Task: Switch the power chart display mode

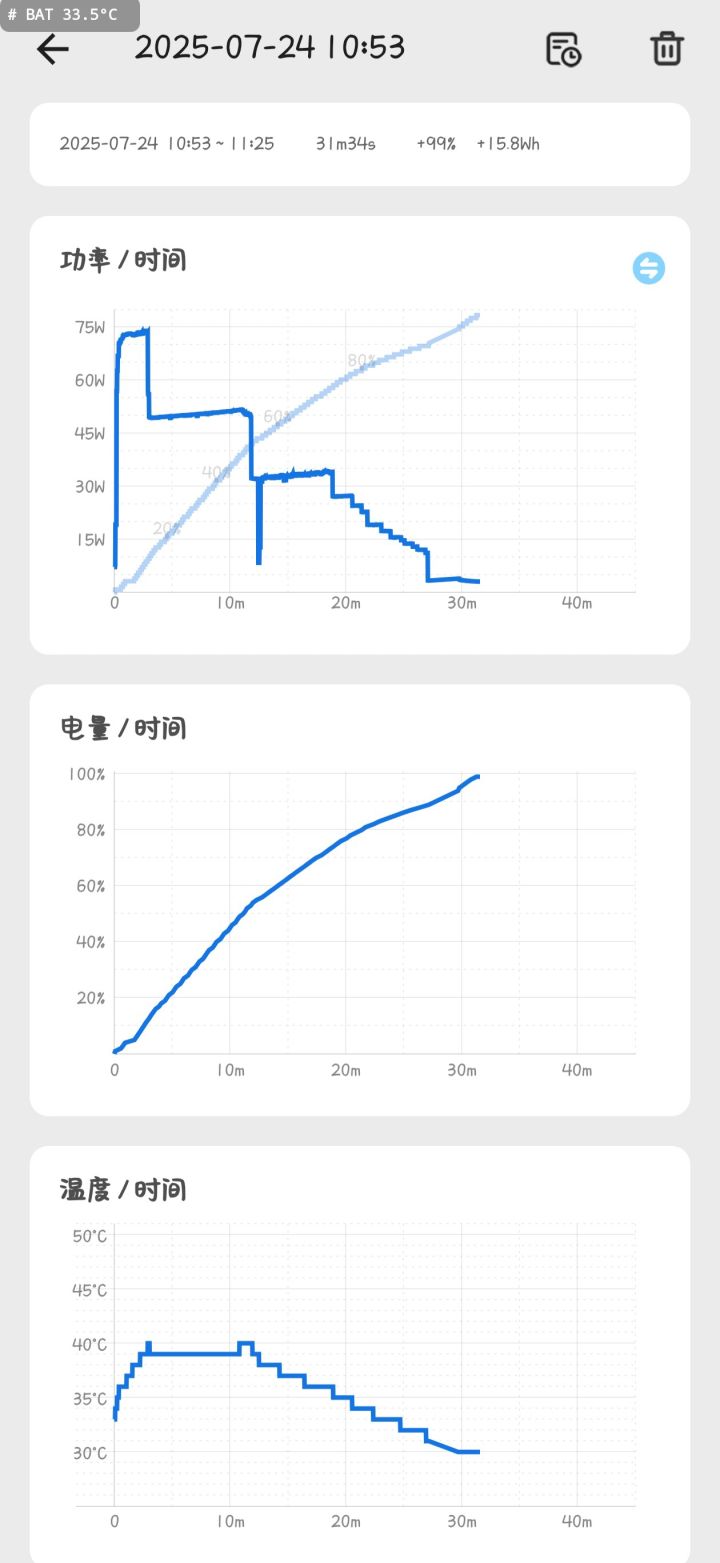Action: tap(649, 268)
